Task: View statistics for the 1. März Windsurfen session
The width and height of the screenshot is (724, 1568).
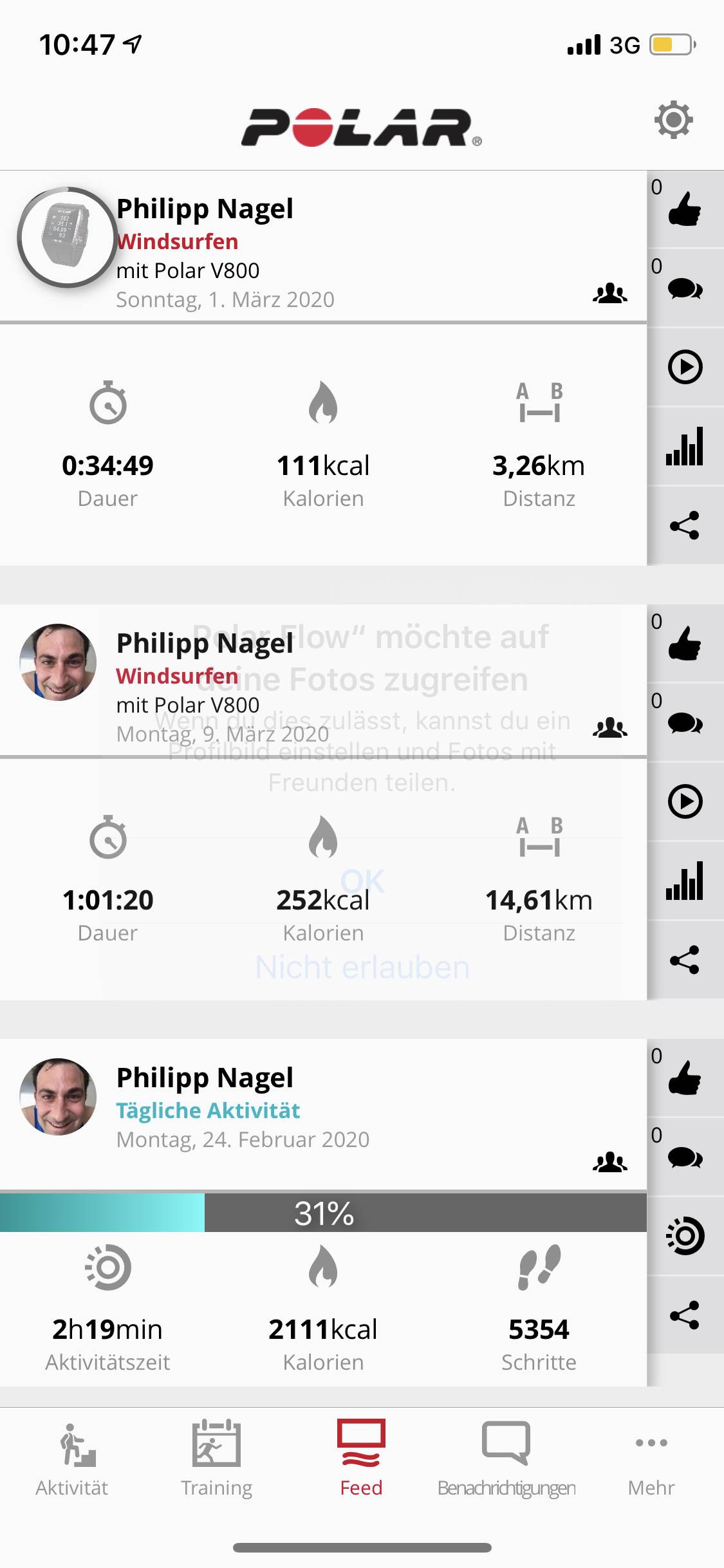Action: click(684, 447)
